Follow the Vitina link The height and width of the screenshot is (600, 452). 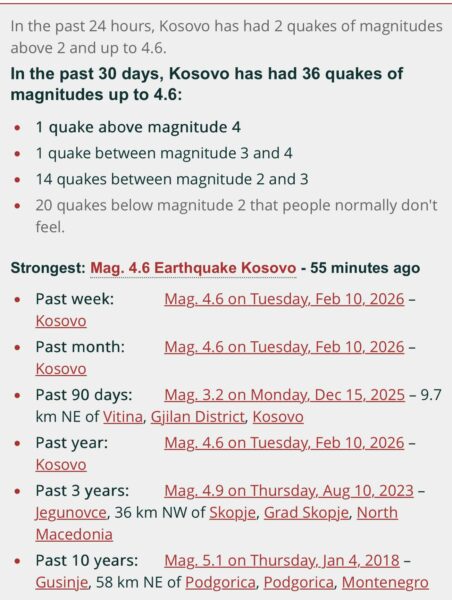pos(123,417)
